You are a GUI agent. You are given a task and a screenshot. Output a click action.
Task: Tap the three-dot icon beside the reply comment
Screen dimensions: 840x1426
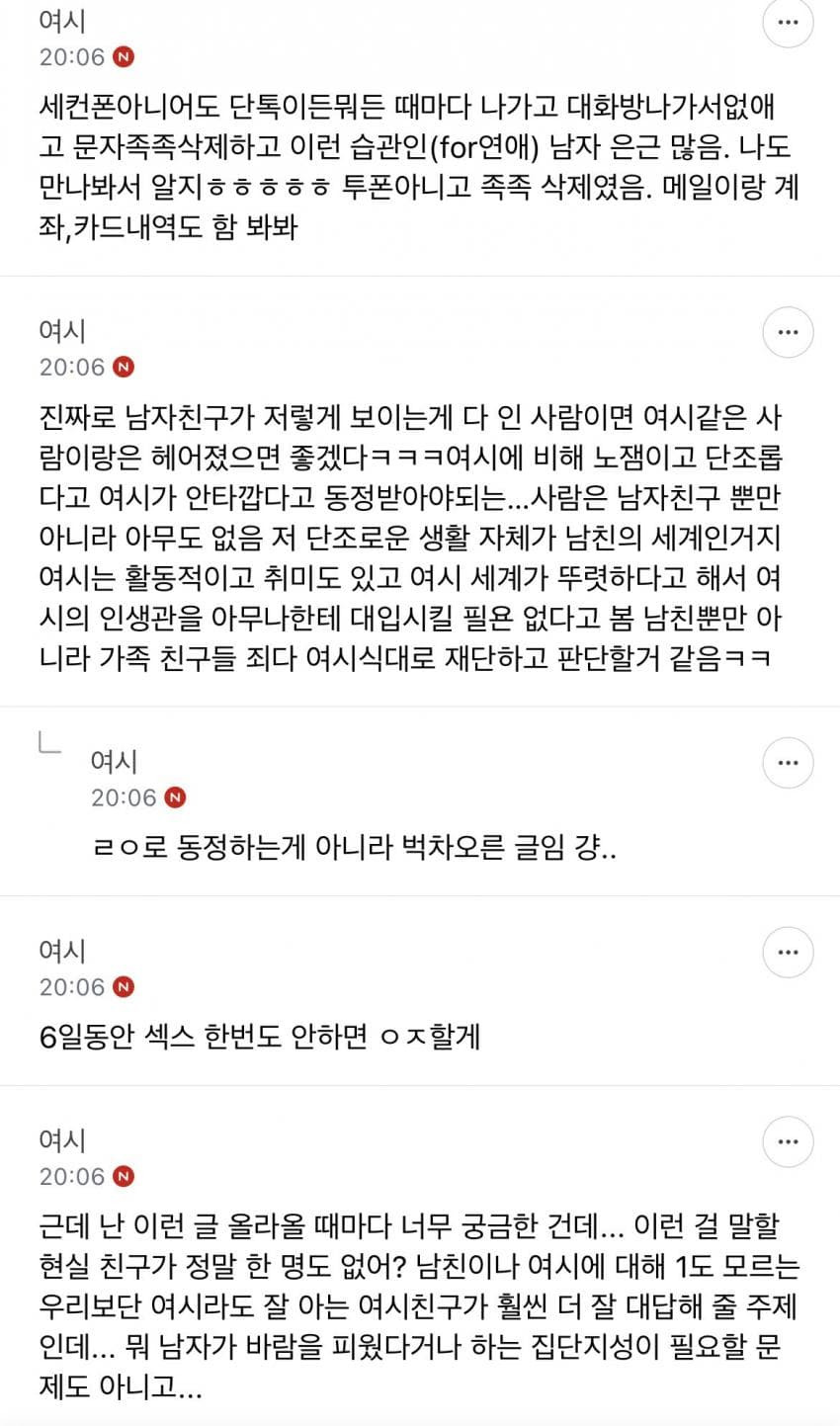coord(788,762)
